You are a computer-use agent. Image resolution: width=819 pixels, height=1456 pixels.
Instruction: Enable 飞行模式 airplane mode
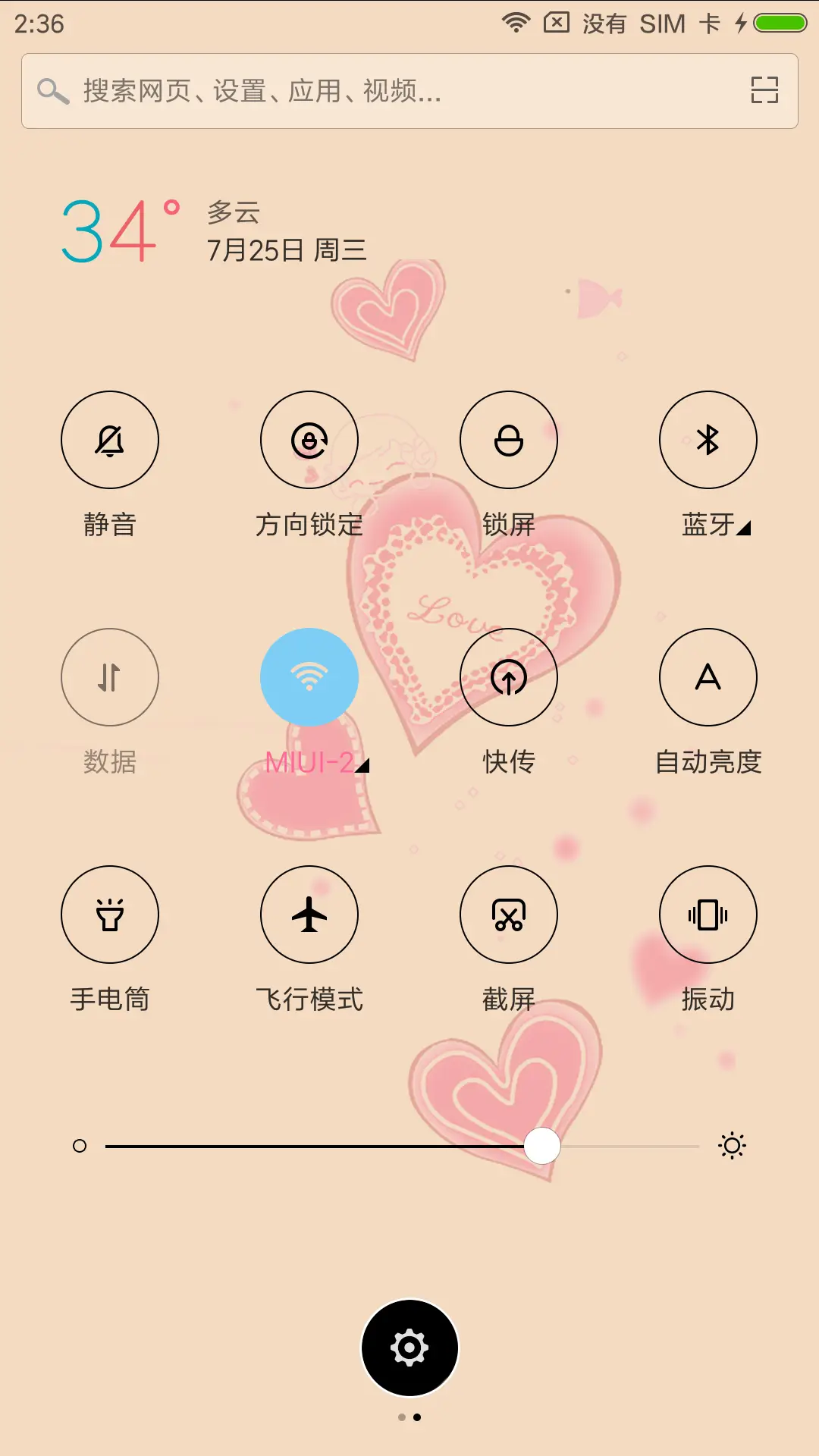tap(309, 915)
